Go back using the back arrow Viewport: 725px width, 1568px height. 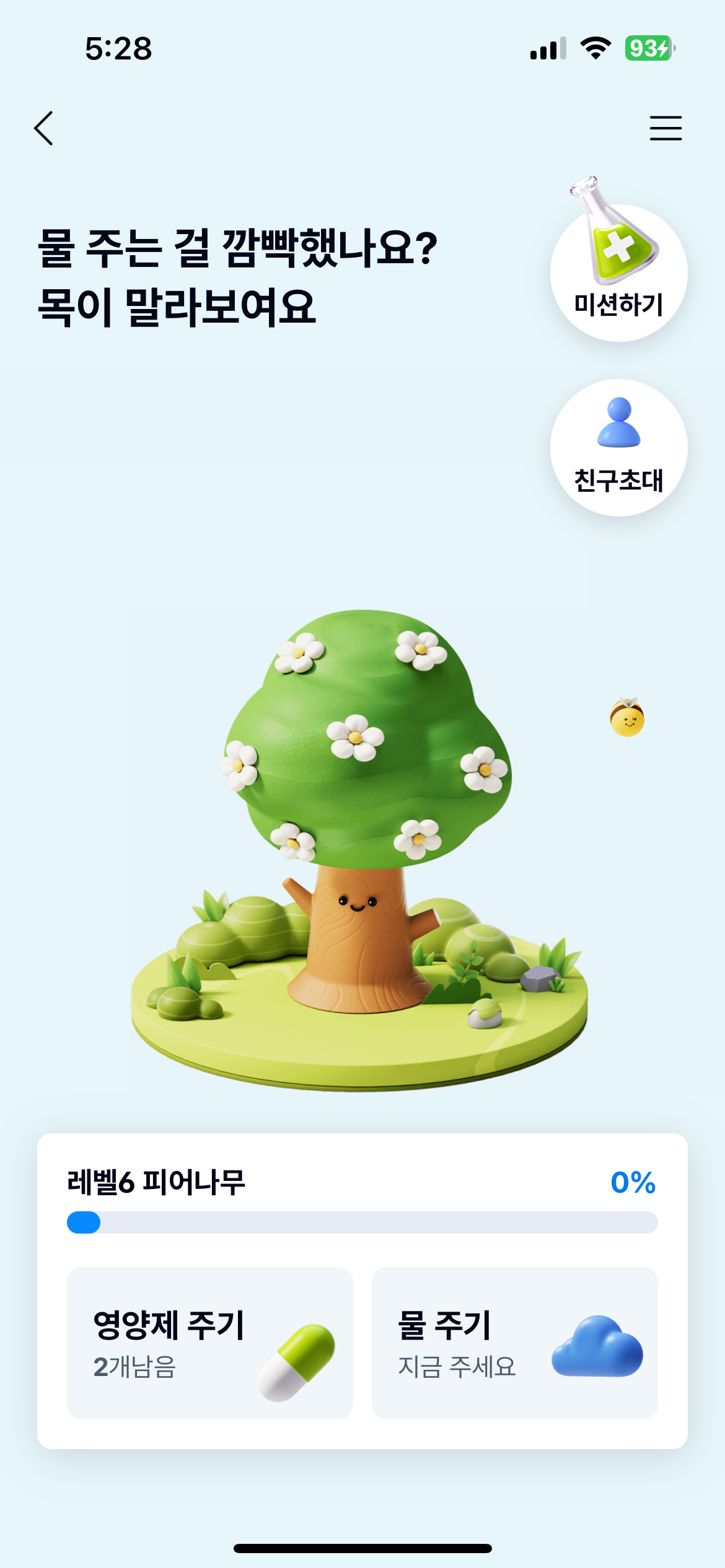(43, 128)
